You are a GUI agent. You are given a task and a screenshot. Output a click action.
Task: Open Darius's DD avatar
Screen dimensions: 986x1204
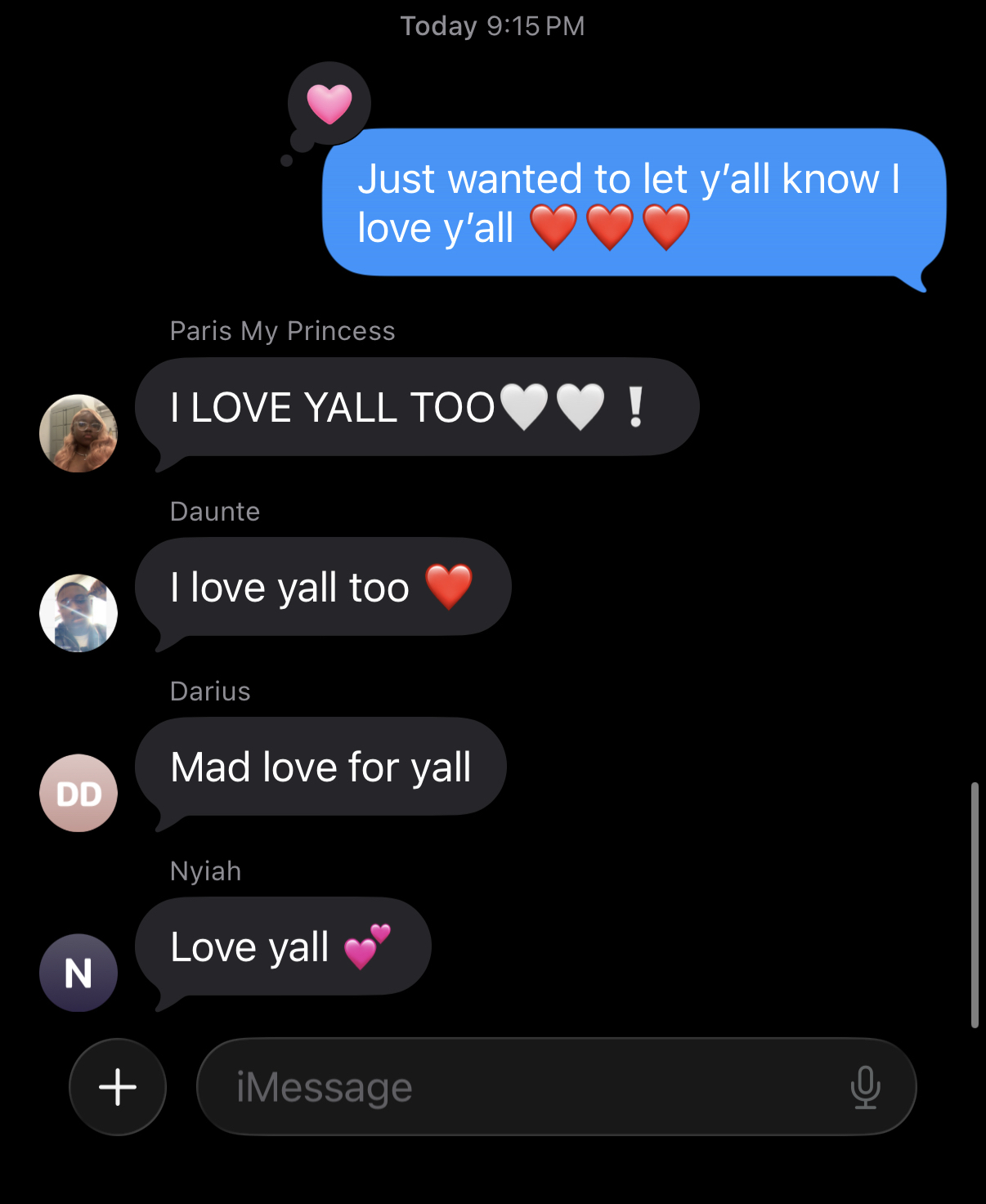[78, 793]
